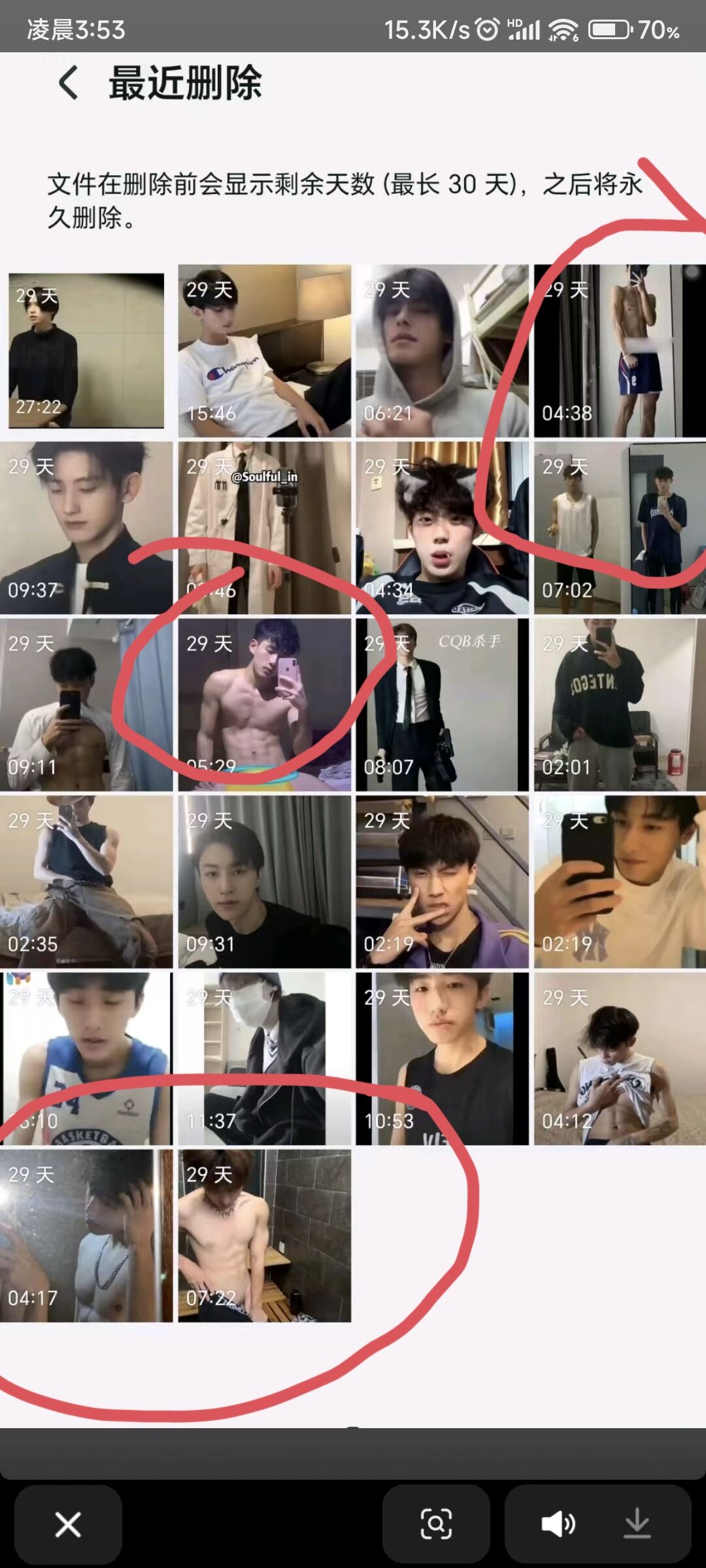
Task: Toggle the sound with the speaker icon
Action: [558, 1525]
